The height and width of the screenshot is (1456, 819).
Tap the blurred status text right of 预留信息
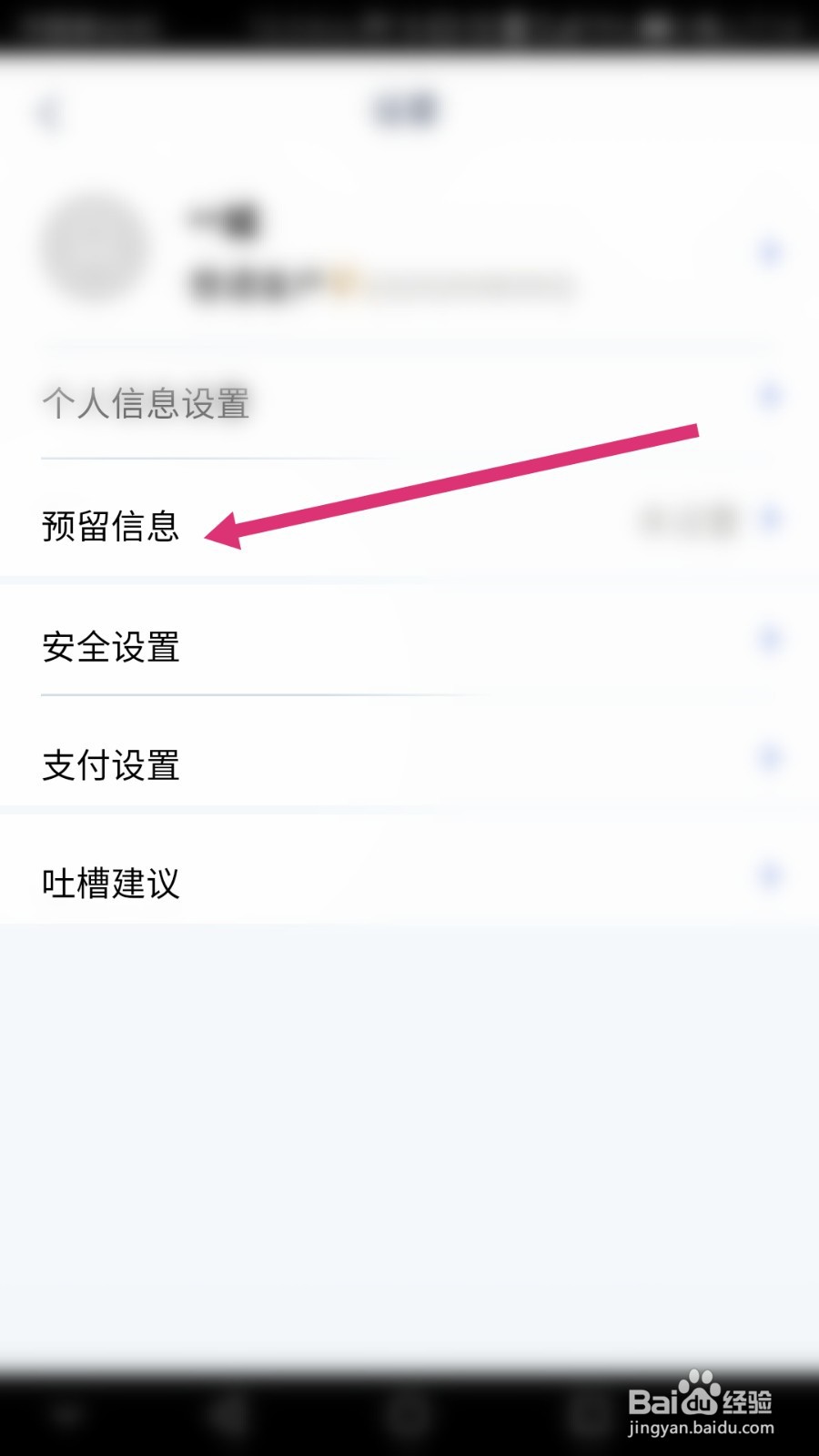click(x=689, y=521)
